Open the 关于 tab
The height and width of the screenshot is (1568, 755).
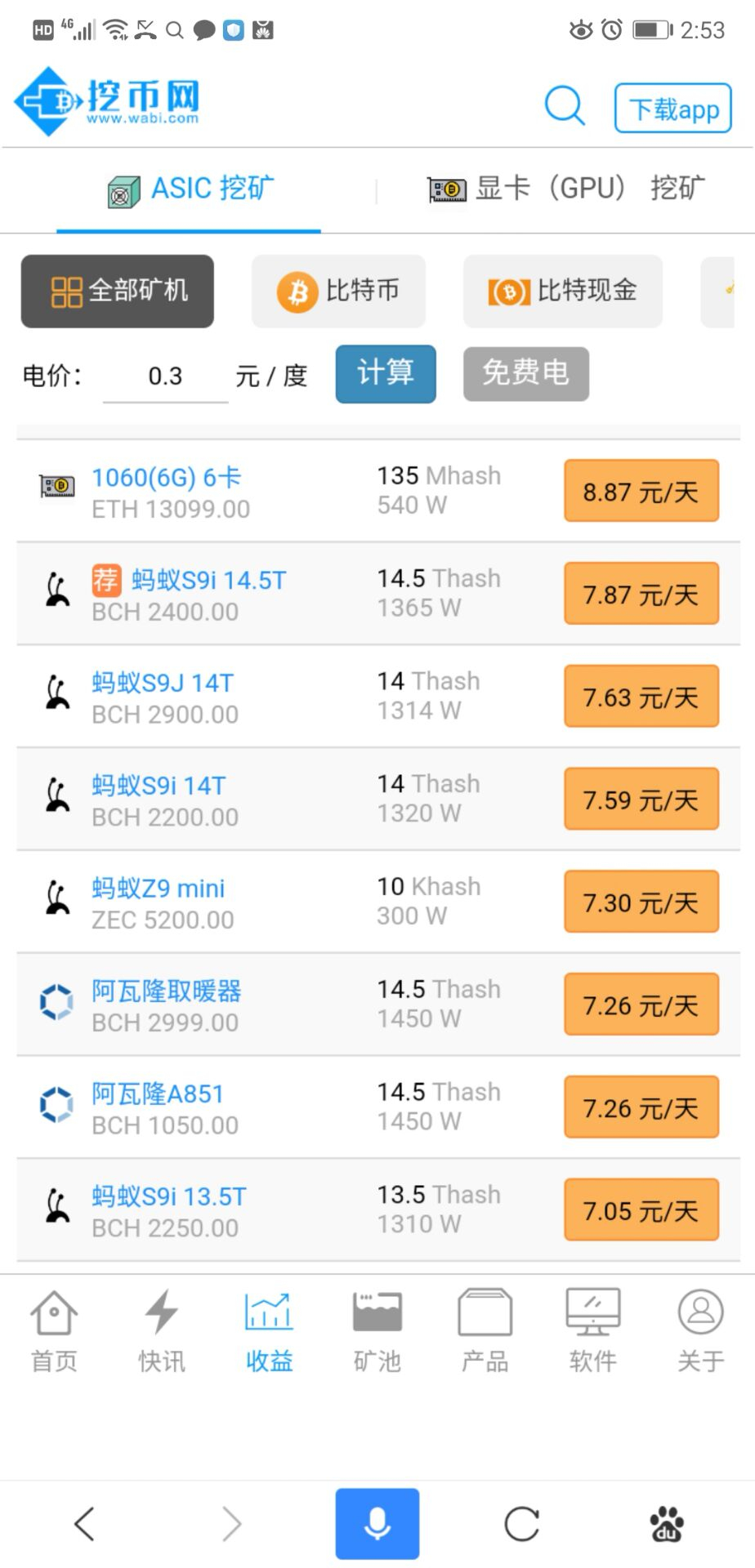(701, 1330)
